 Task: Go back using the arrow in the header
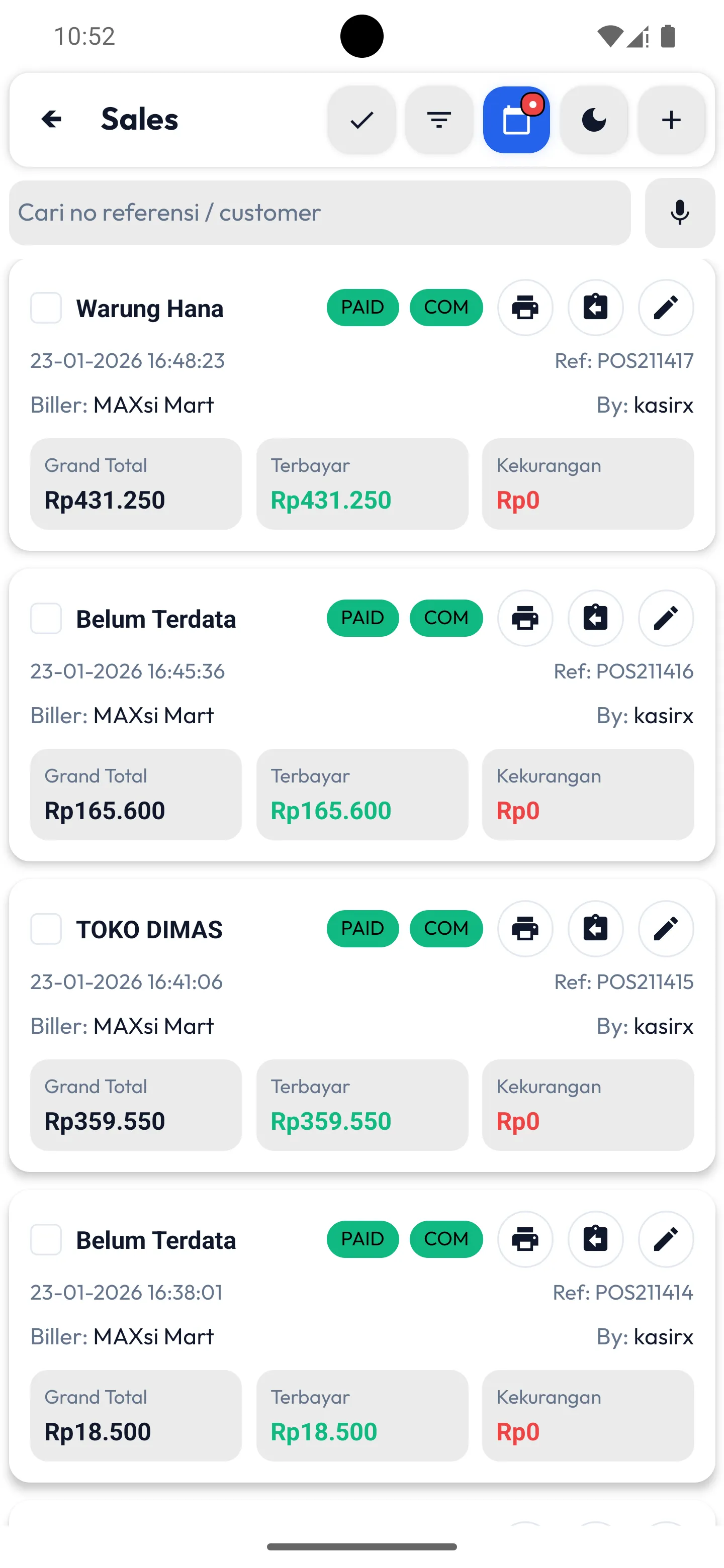tap(52, 119)
